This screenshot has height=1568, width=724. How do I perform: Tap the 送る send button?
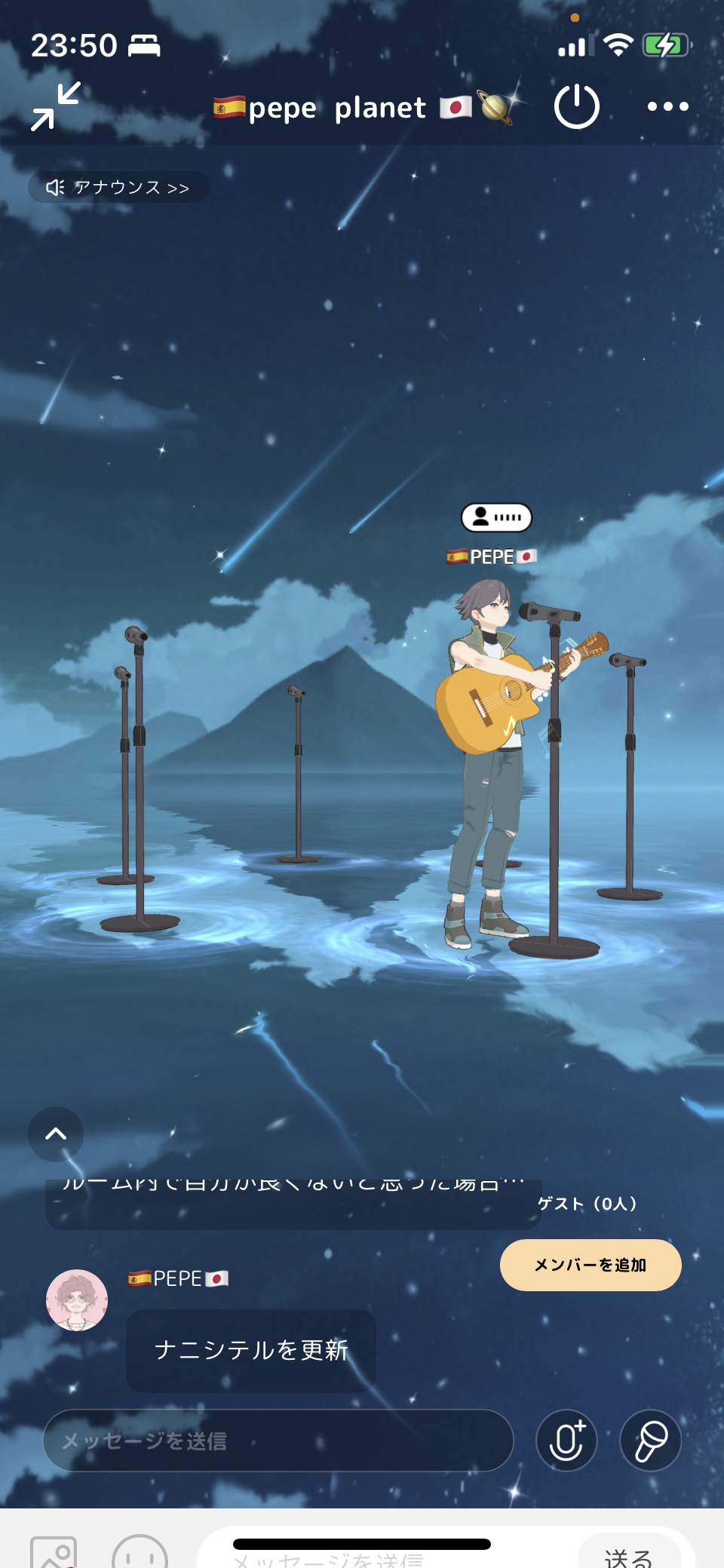(629, 1555)
